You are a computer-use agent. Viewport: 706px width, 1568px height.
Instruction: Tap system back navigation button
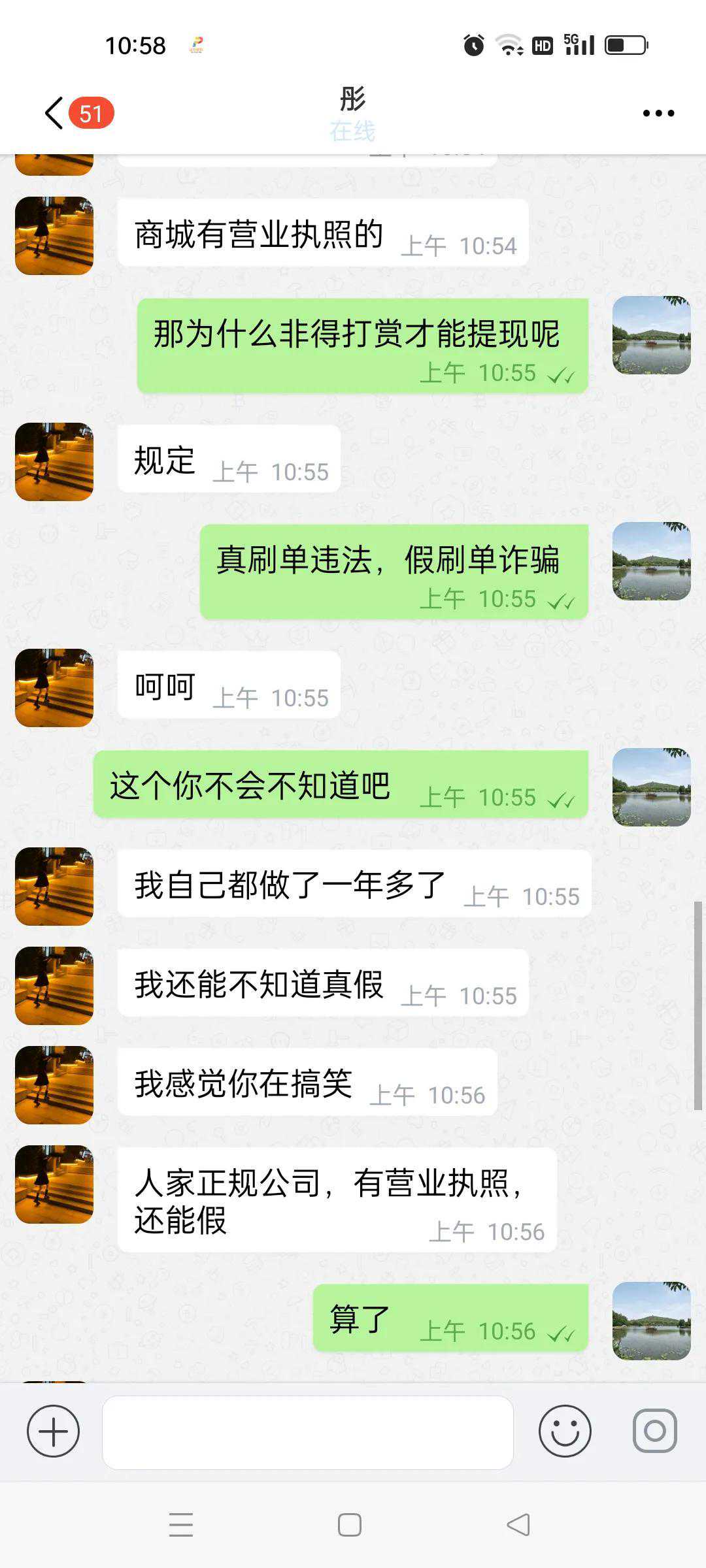tap(518, 1525)
